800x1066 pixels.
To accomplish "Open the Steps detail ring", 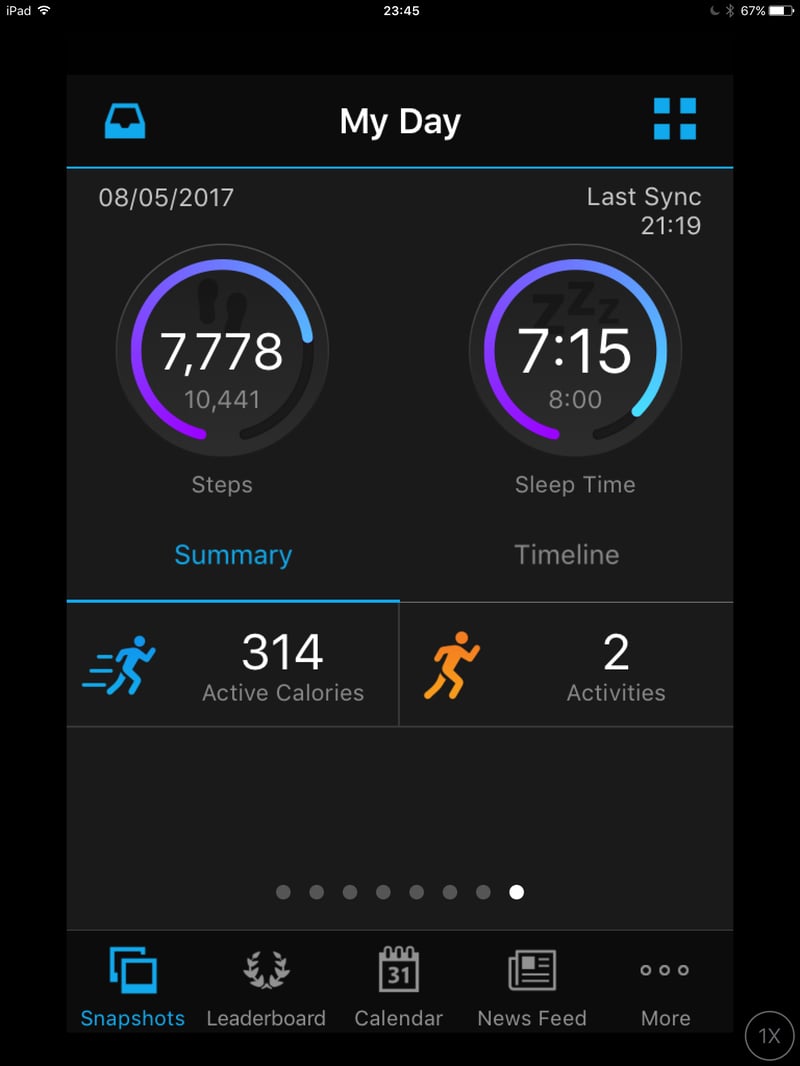I will (x=222, y=350).
